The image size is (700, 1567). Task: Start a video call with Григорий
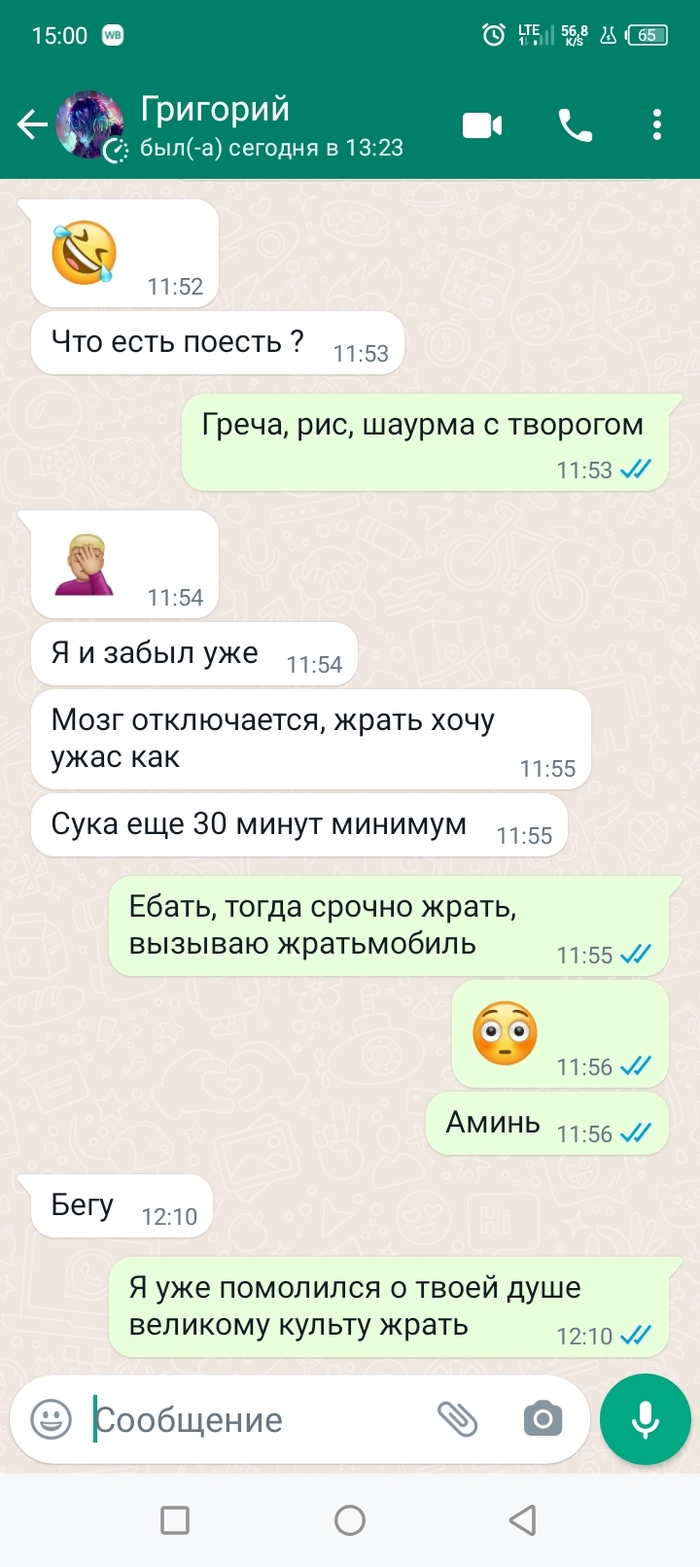point(481,126)
